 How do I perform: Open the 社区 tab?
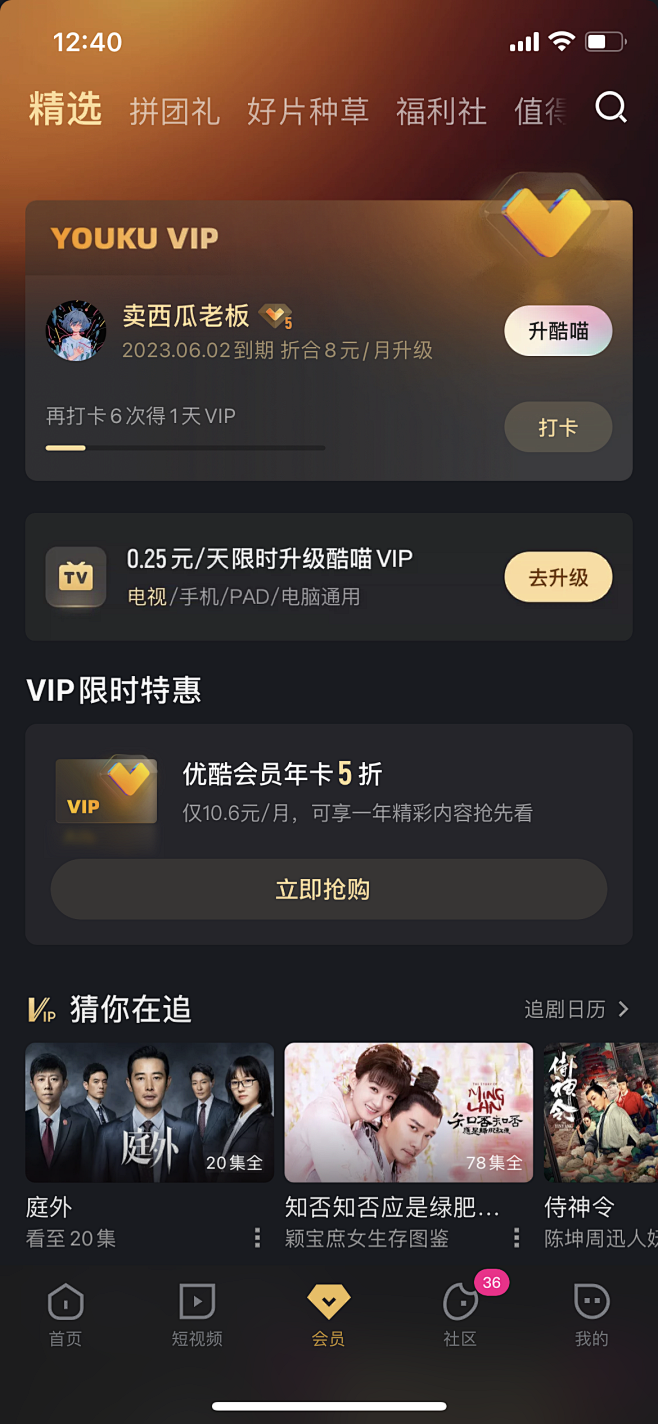click(x=460, y=1314)
